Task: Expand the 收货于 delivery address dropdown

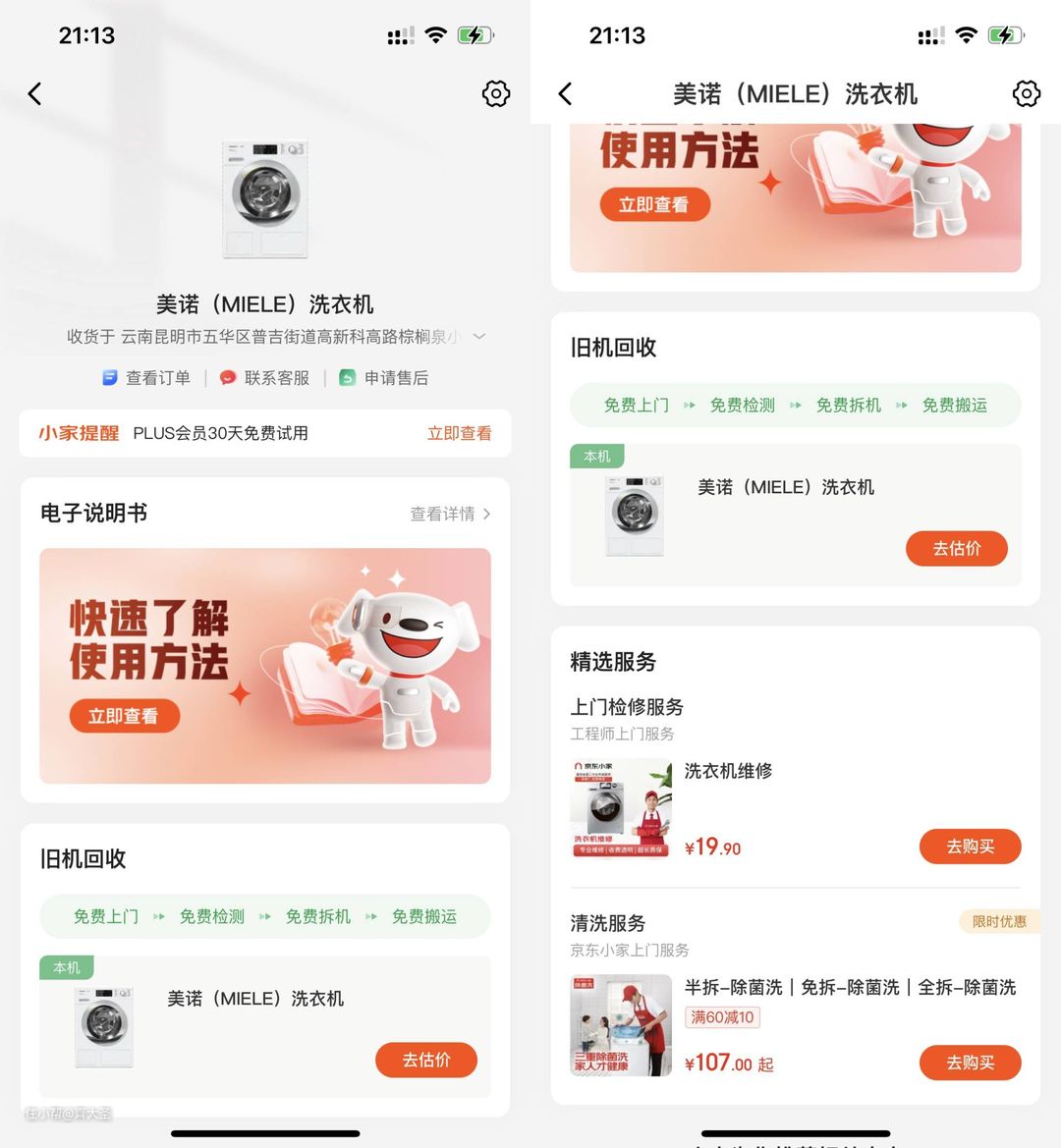Action: (479, 337)
